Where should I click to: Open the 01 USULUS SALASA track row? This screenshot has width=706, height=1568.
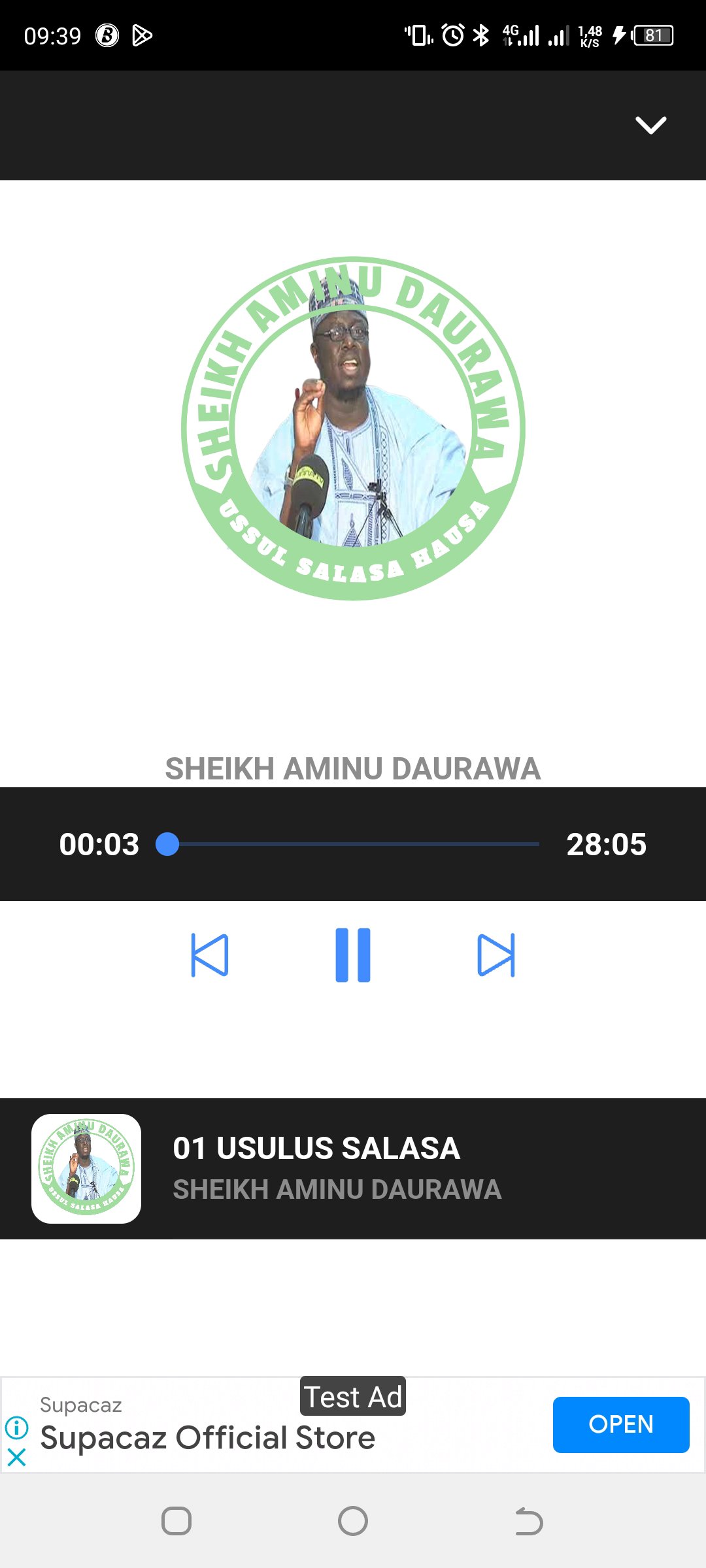point(353,1168)
